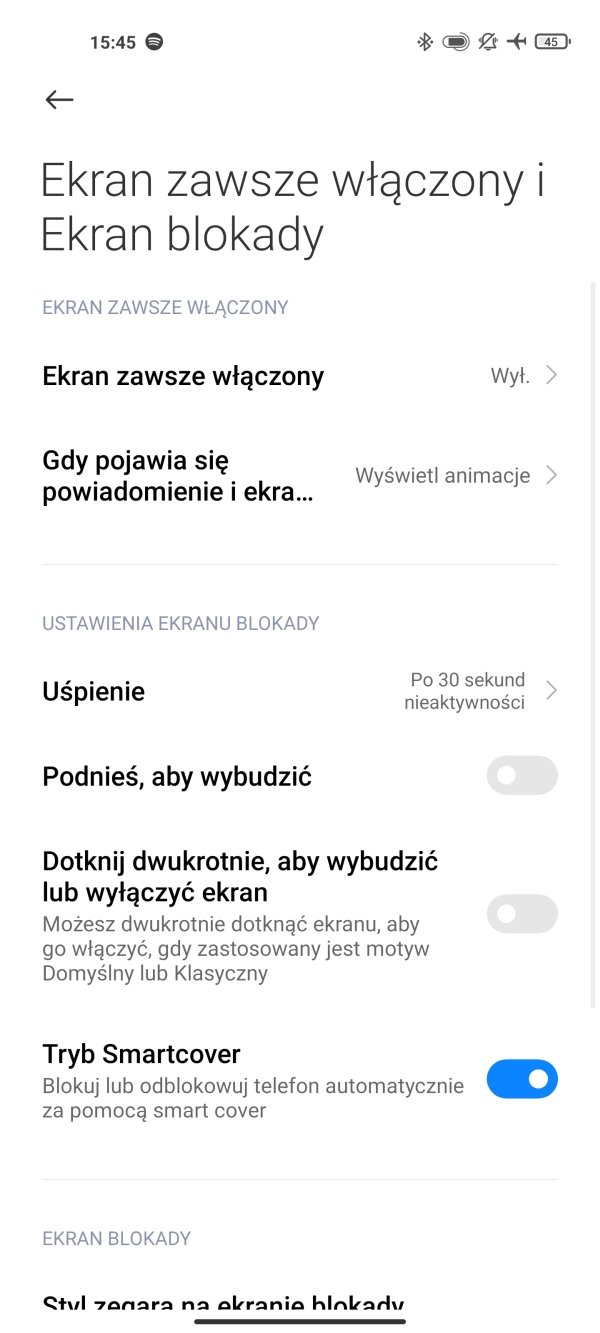Open the Ekran zawsze włączony setting

pos(300,376)
